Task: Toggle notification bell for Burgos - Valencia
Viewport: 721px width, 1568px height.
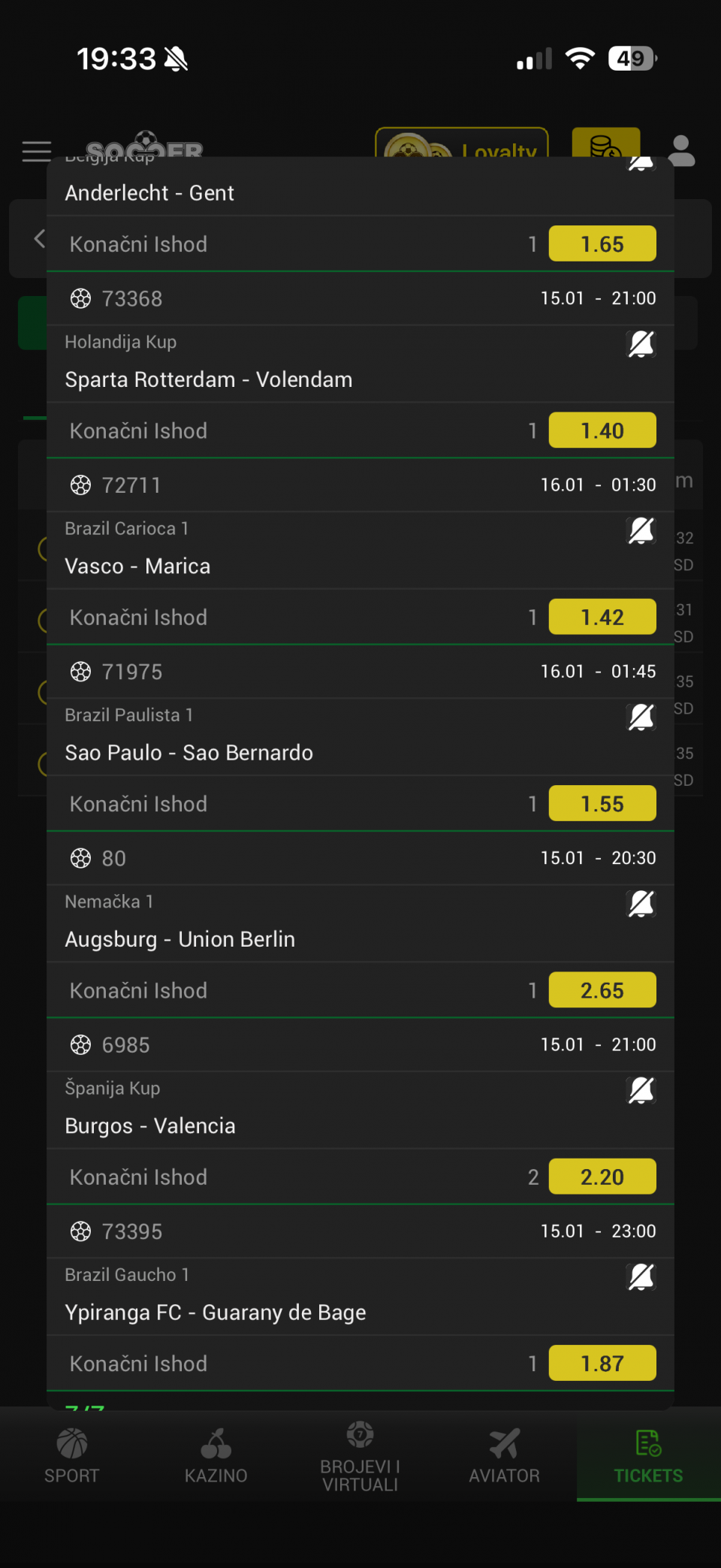Action: tap(641, 1090)
